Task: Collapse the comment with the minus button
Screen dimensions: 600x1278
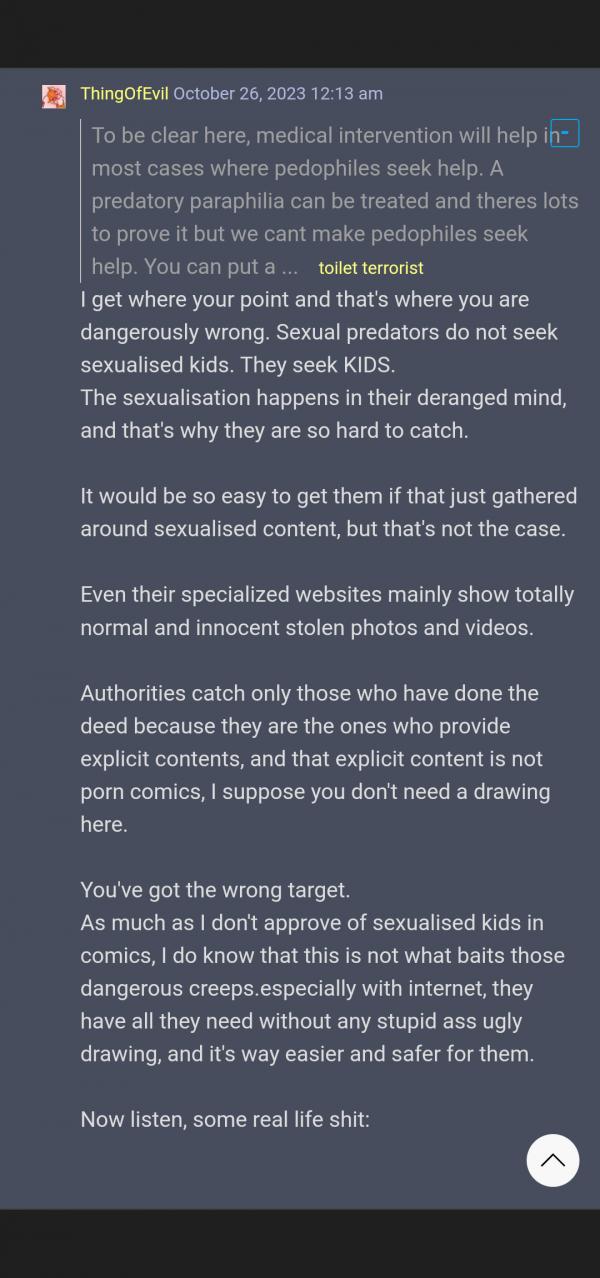Action: [x=565, y=132]
